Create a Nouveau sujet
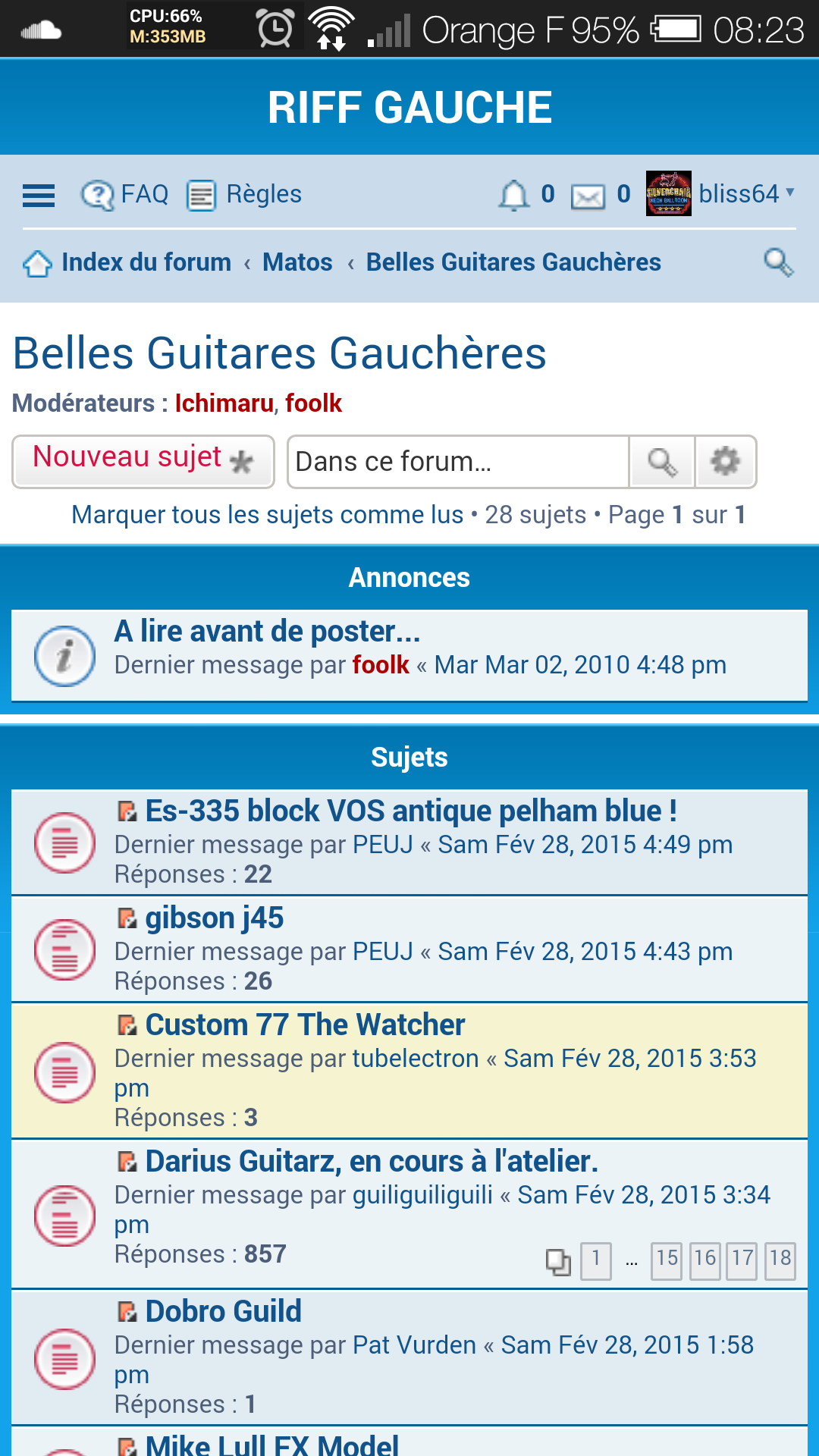 [143, 461]
